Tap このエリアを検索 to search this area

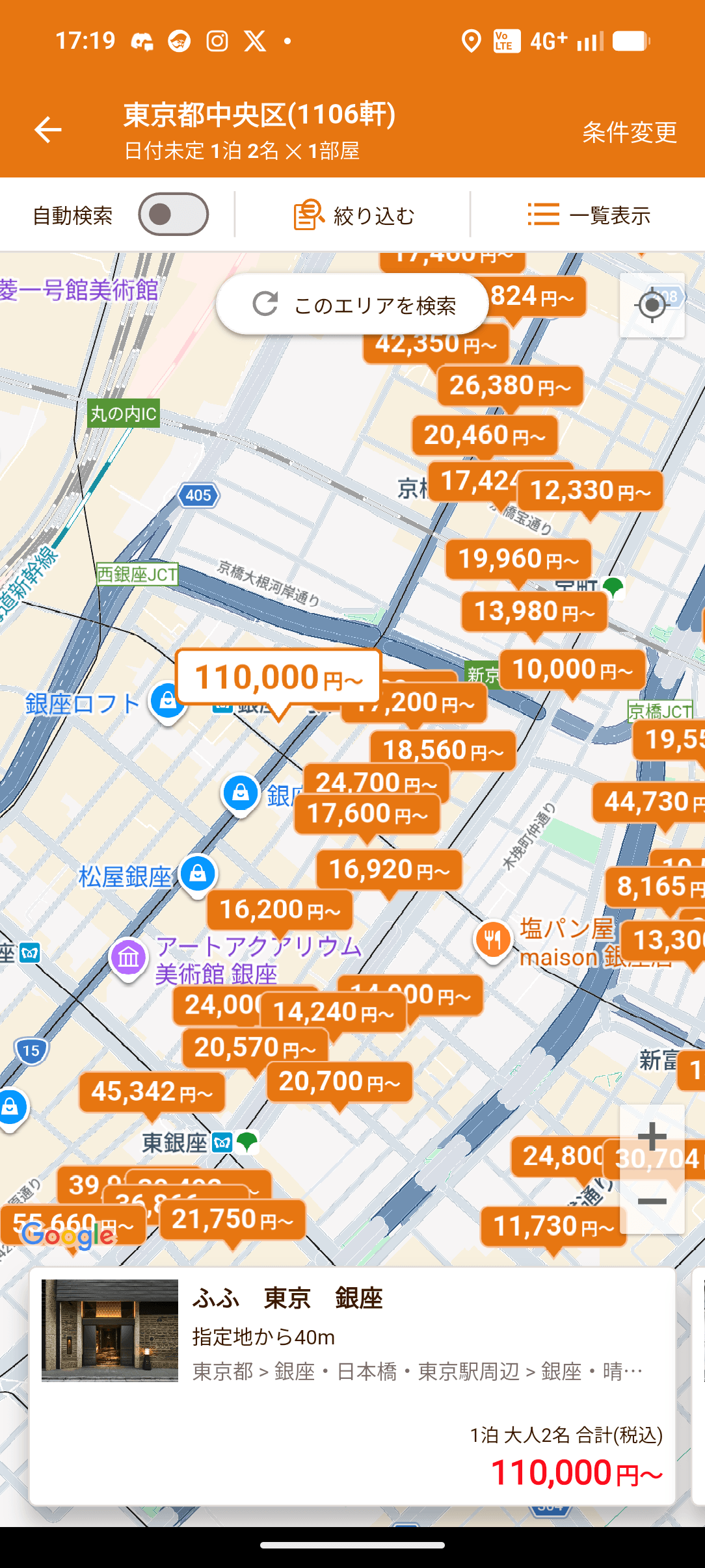coord(353,305)
